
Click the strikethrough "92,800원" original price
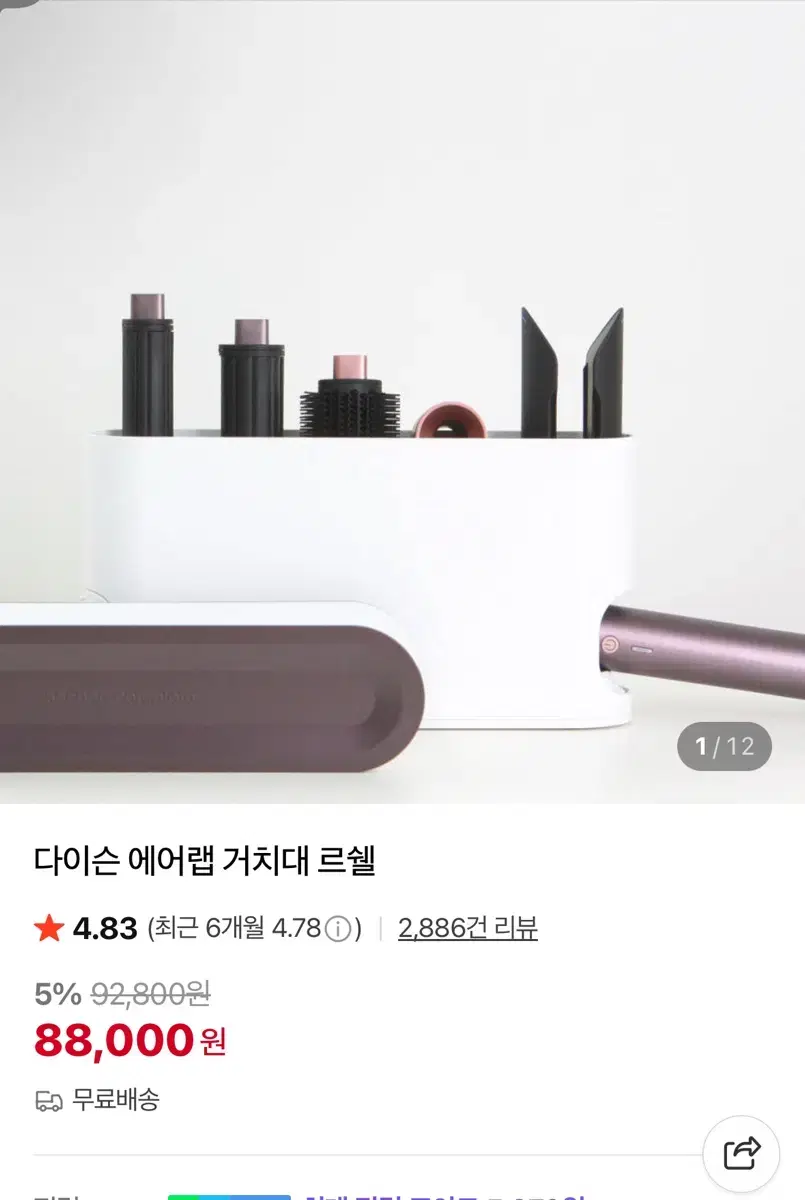(150, 996)
